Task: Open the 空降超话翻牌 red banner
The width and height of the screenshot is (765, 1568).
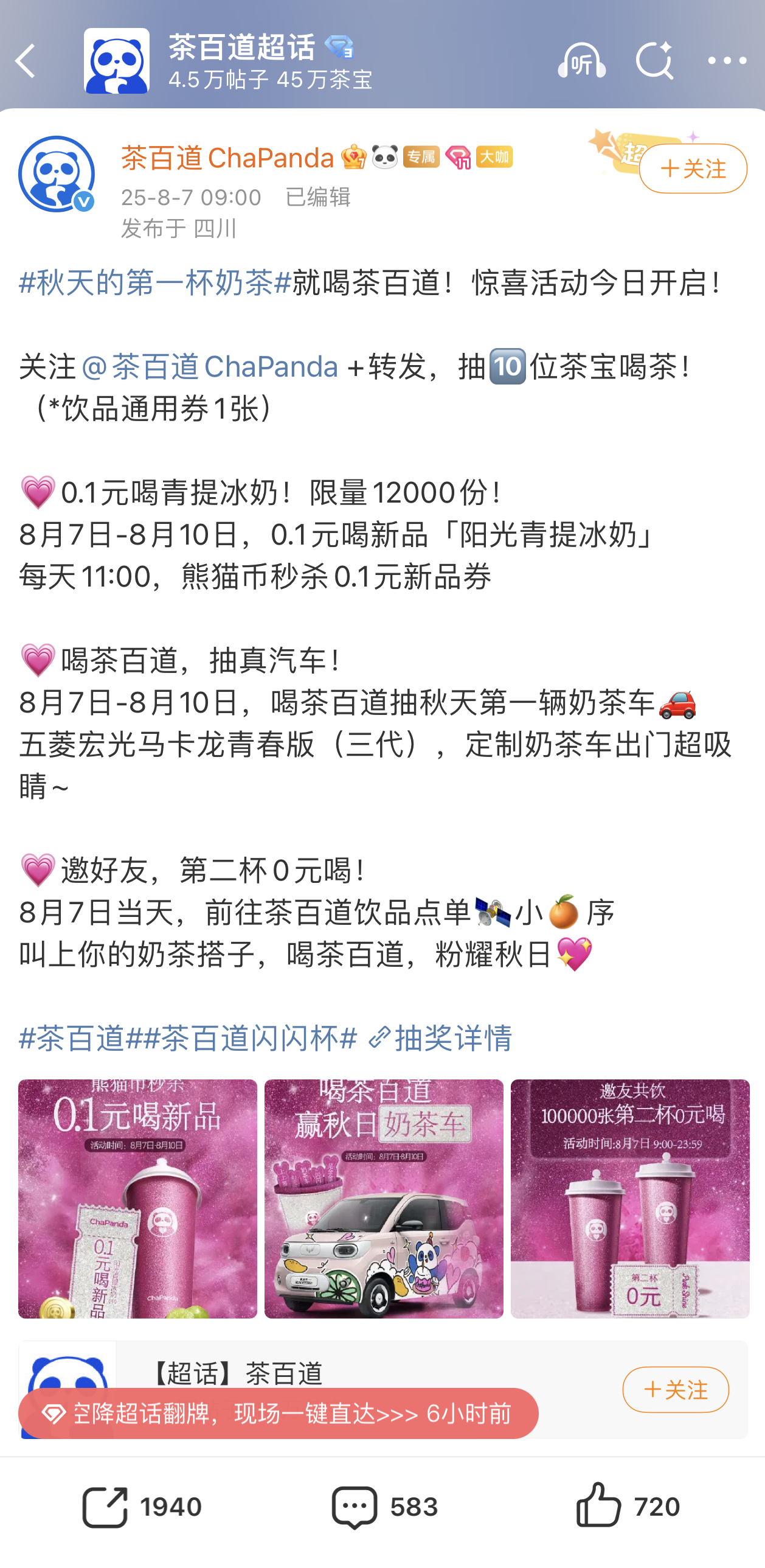Action: (278, 1413)
